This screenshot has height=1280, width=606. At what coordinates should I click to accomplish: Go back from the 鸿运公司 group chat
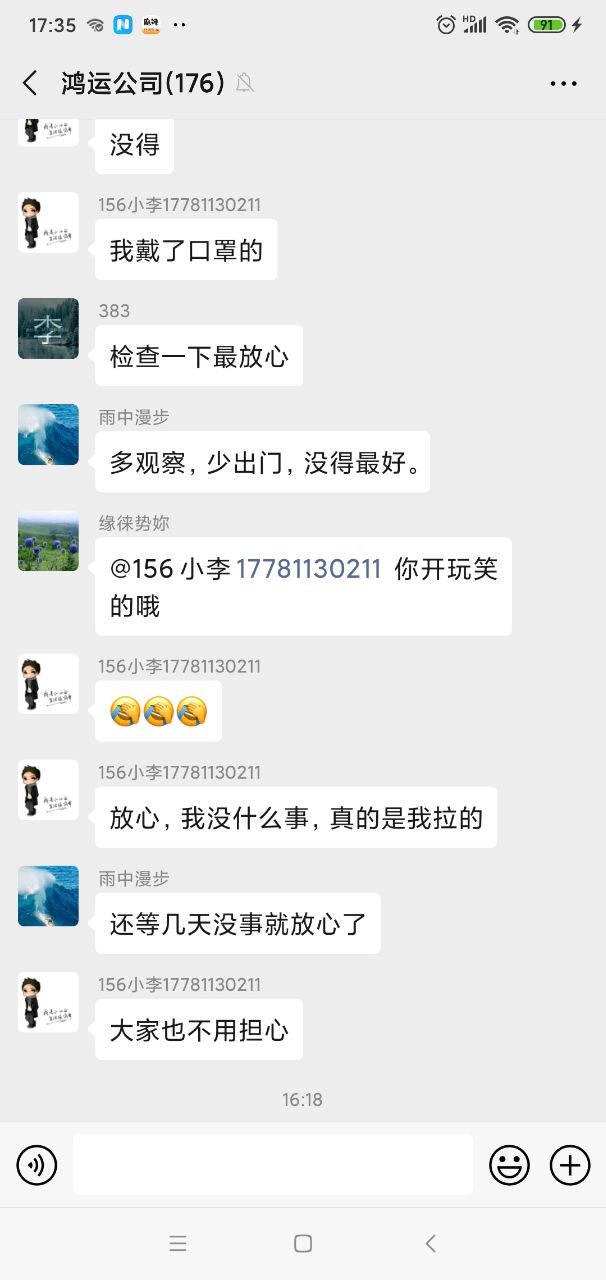tap(30, 83)
